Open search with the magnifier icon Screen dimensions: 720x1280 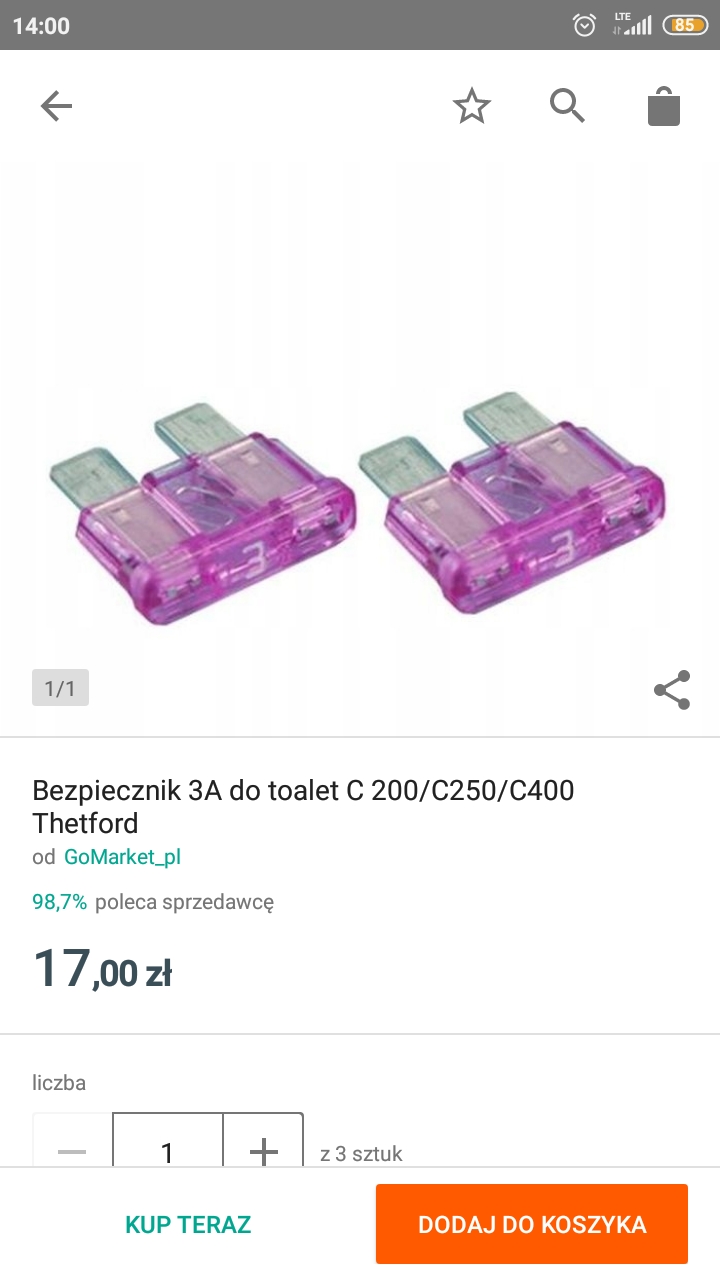tap(567, 106)
